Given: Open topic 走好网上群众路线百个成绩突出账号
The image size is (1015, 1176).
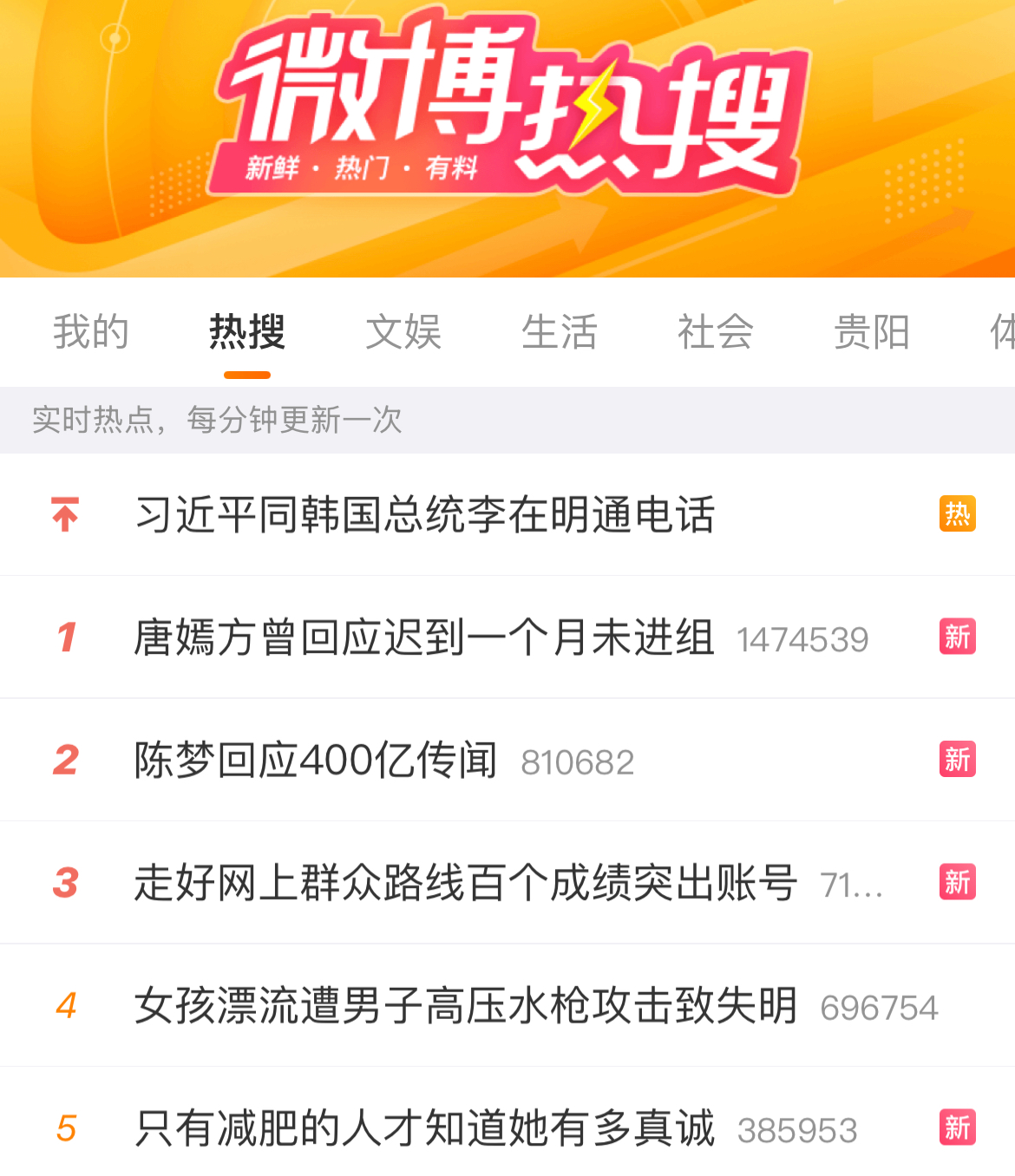Looking at the screenshot, I should click(x=465, y=884).
